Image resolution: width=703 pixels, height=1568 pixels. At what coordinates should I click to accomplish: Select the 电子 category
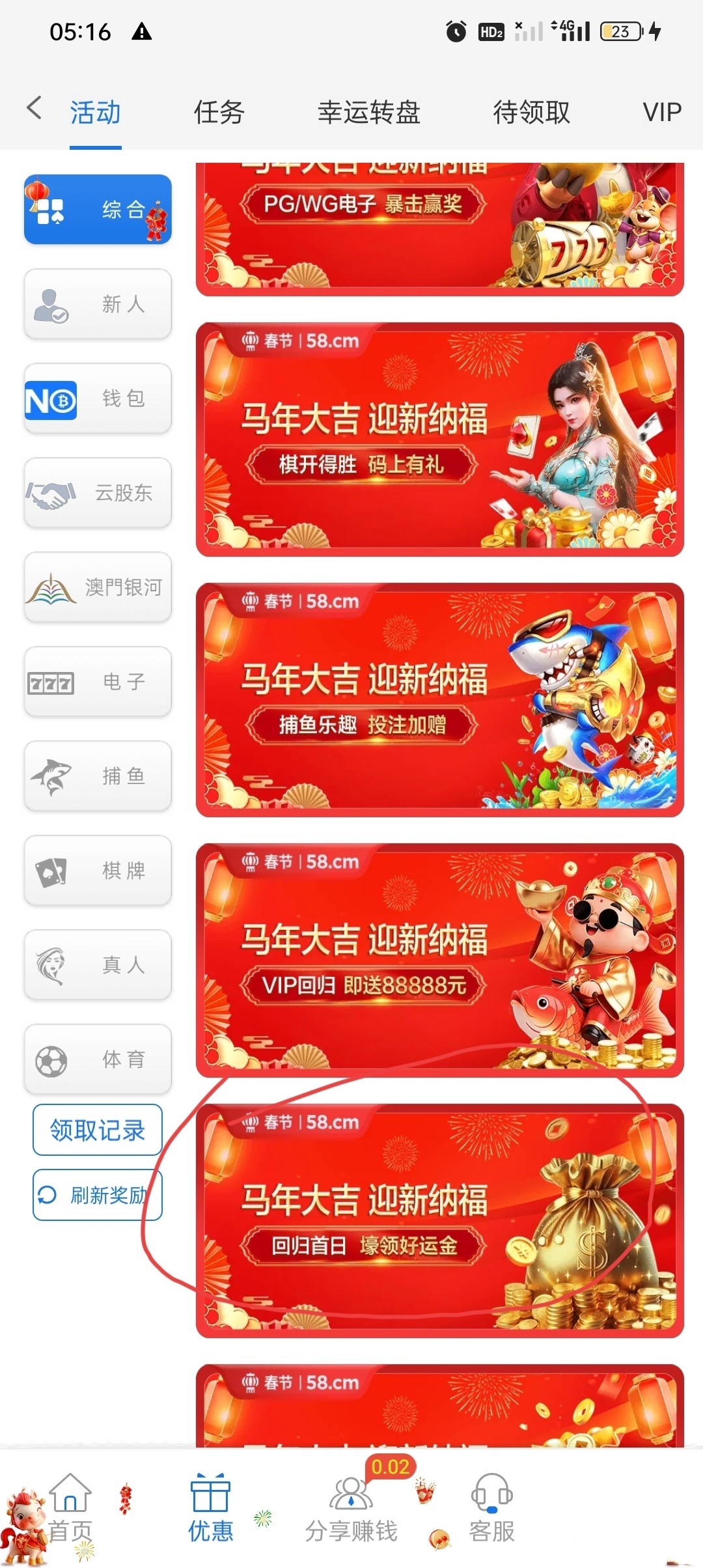(x=98, y=682)
